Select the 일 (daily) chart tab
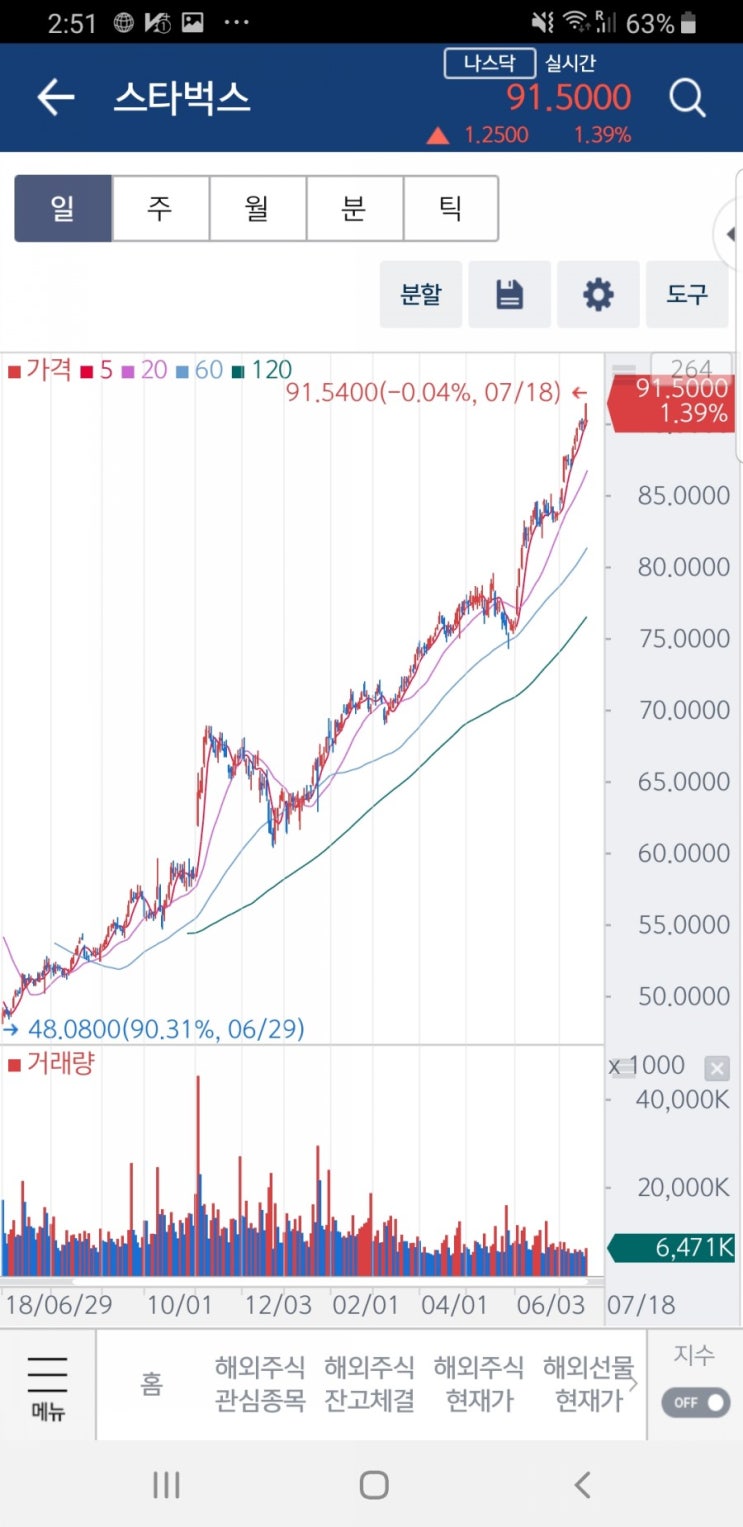This screenshot has height=1527, width=743. tap(63, 209)
